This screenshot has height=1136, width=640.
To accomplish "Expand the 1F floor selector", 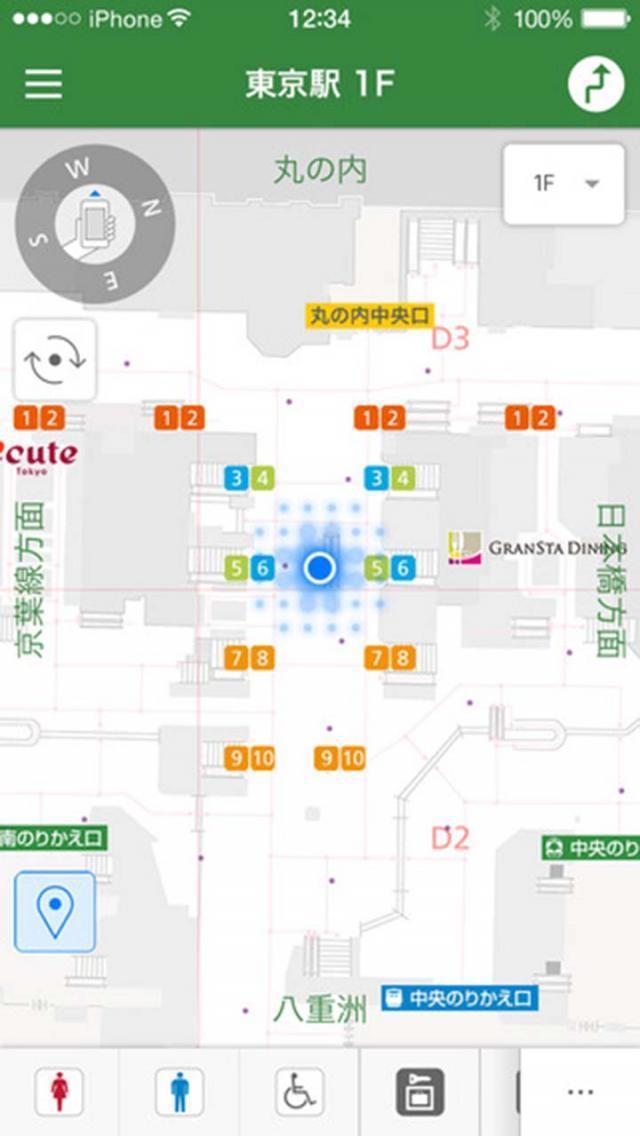I will [564, 184].
